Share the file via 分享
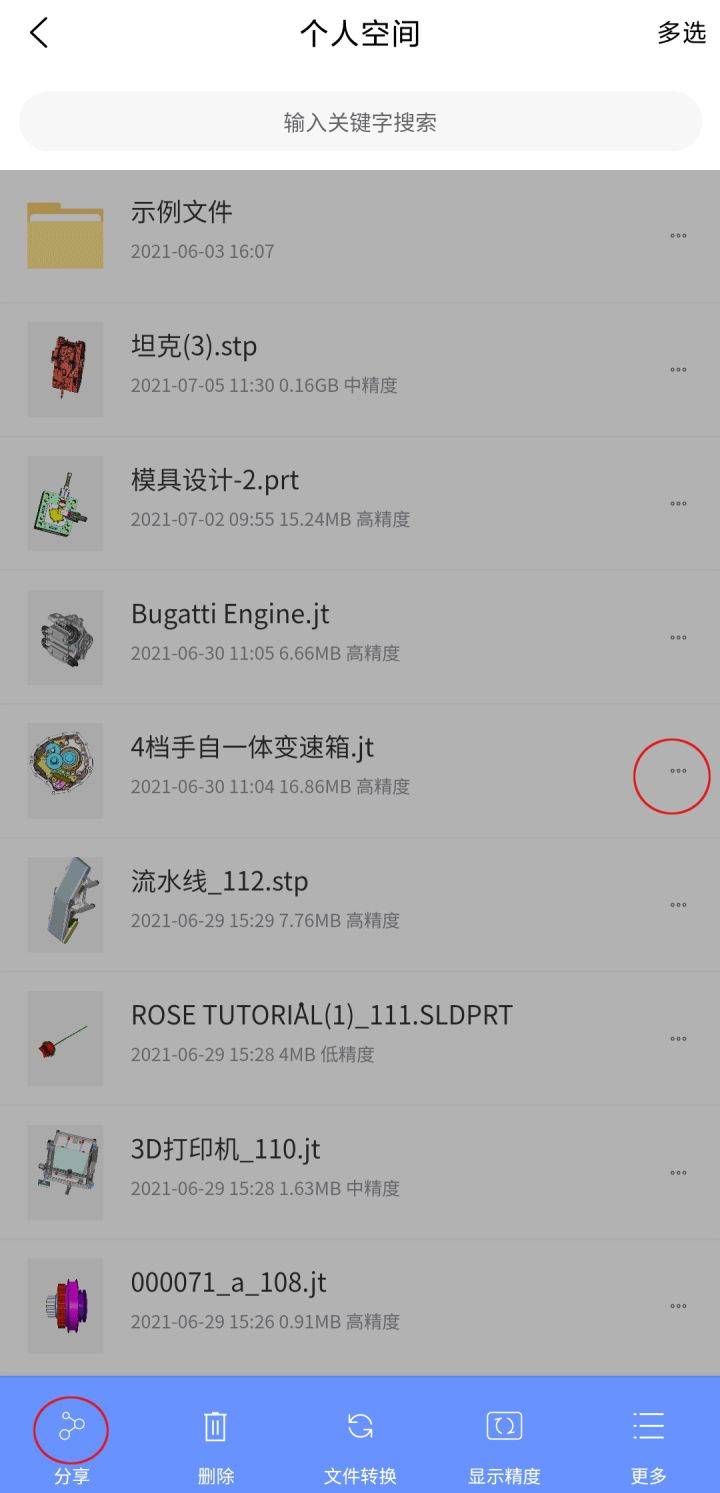 (71, 1440)
